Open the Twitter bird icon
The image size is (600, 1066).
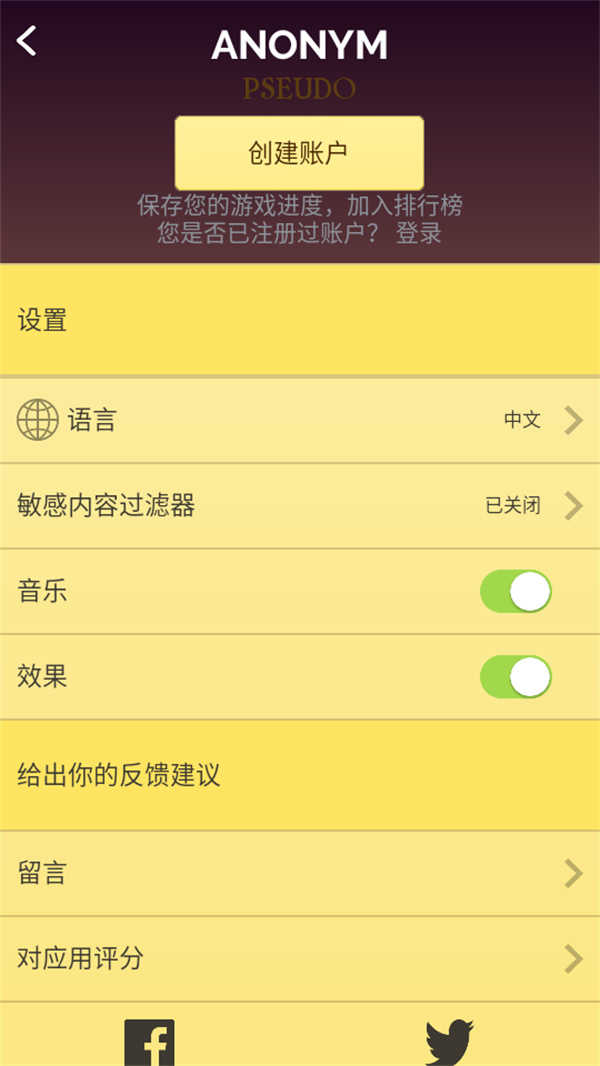click(449, 1043)
